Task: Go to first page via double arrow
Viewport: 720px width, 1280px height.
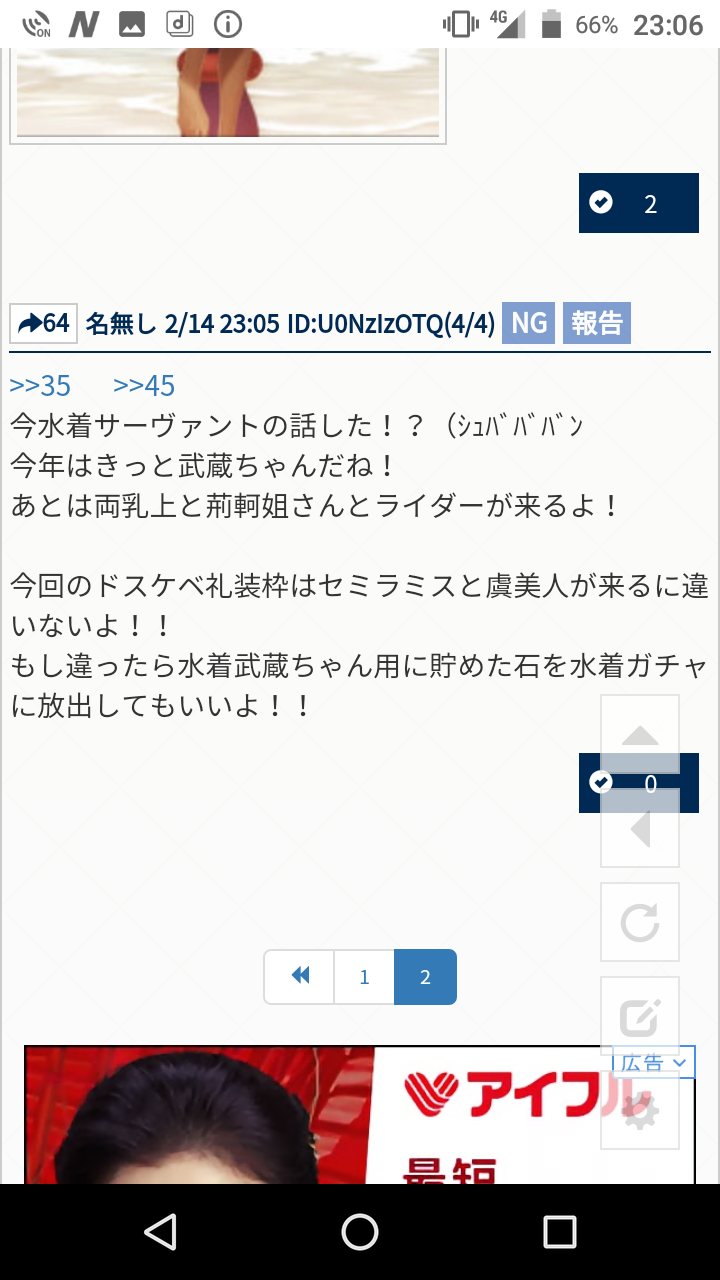Action: 300,976
